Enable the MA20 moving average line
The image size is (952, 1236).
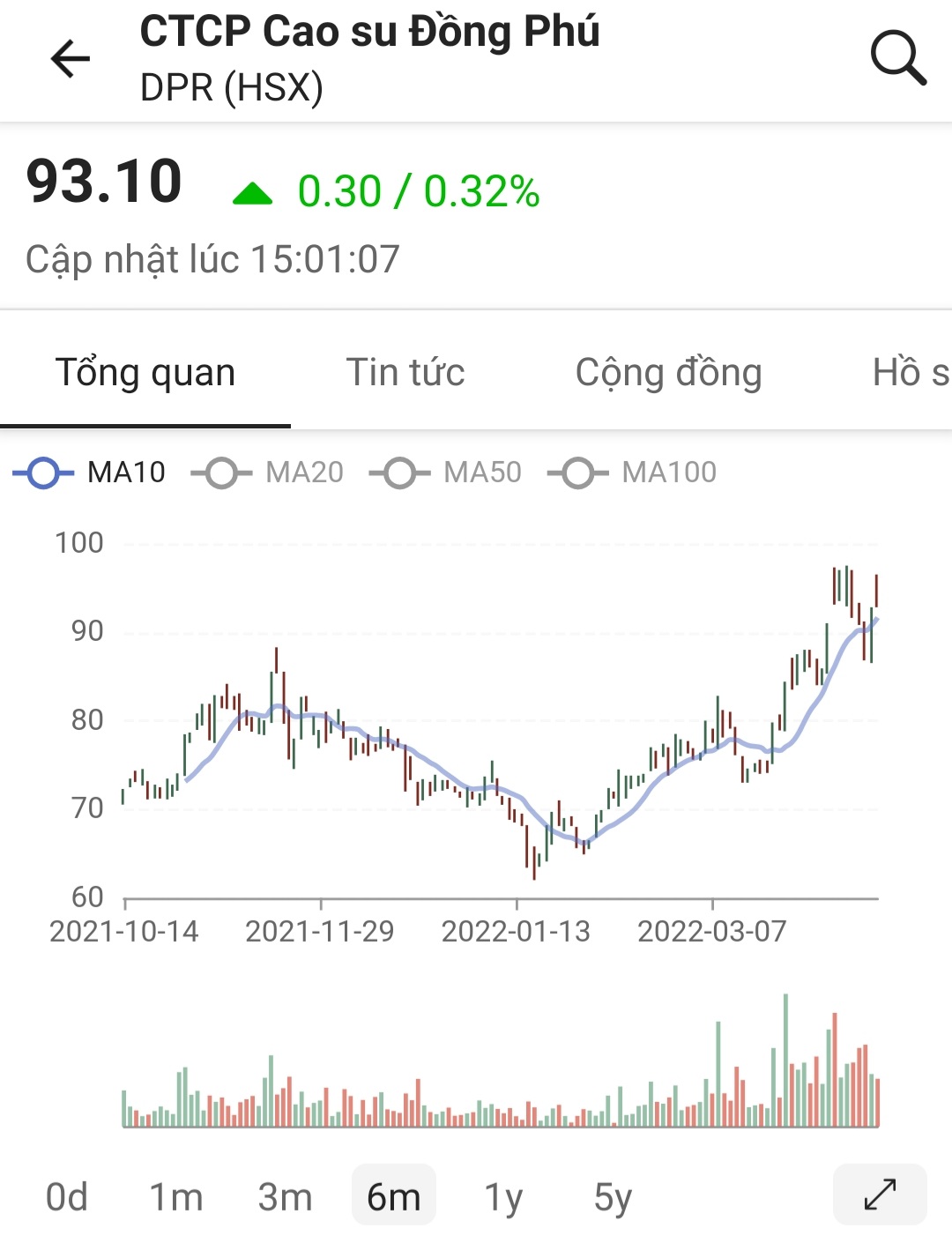[268, 473]
